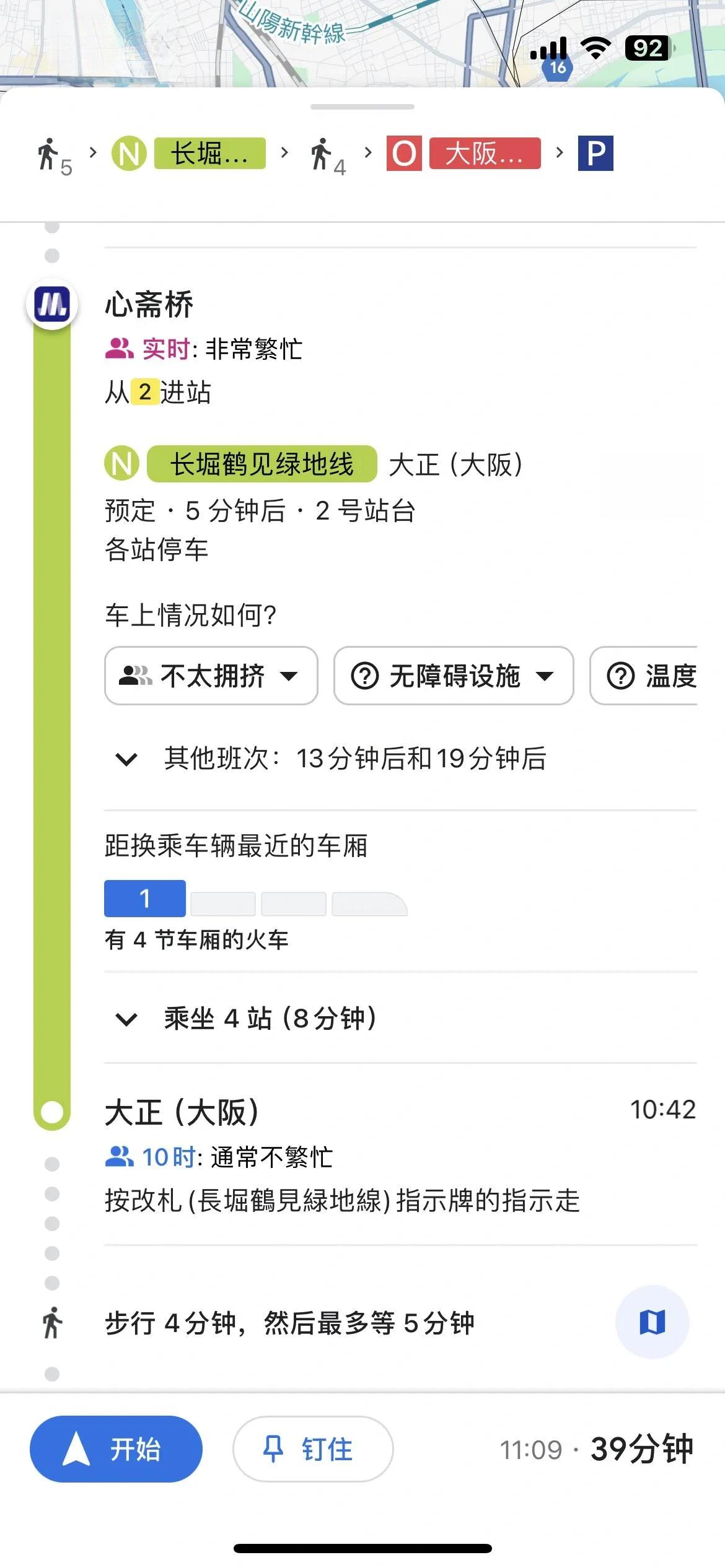The image size is (725, 1568).
Task: Open the 无障碍设施 dropdown
Action: pyautogui.click(x=453, y=676)
